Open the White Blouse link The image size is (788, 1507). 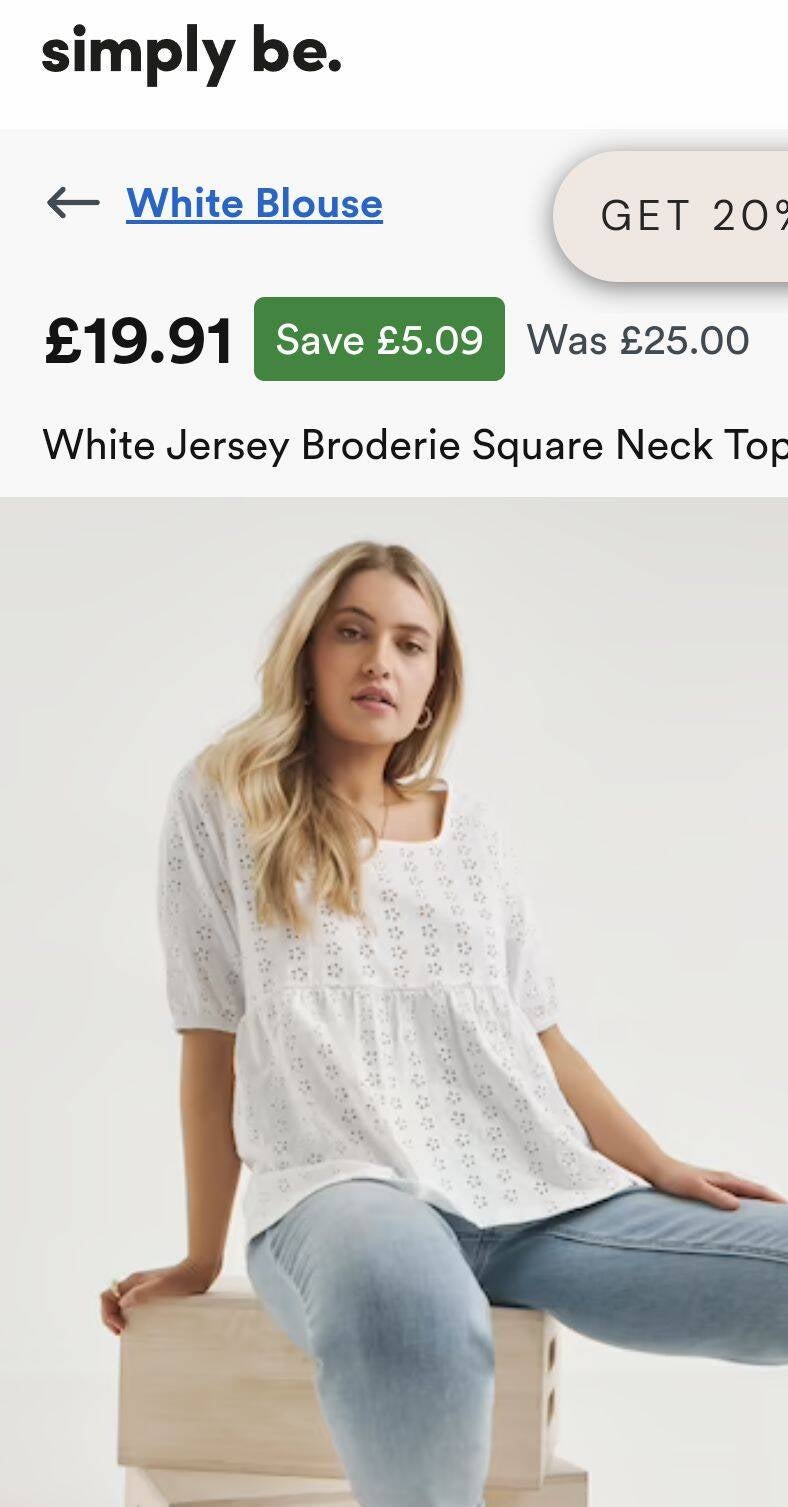click(254, 204)
